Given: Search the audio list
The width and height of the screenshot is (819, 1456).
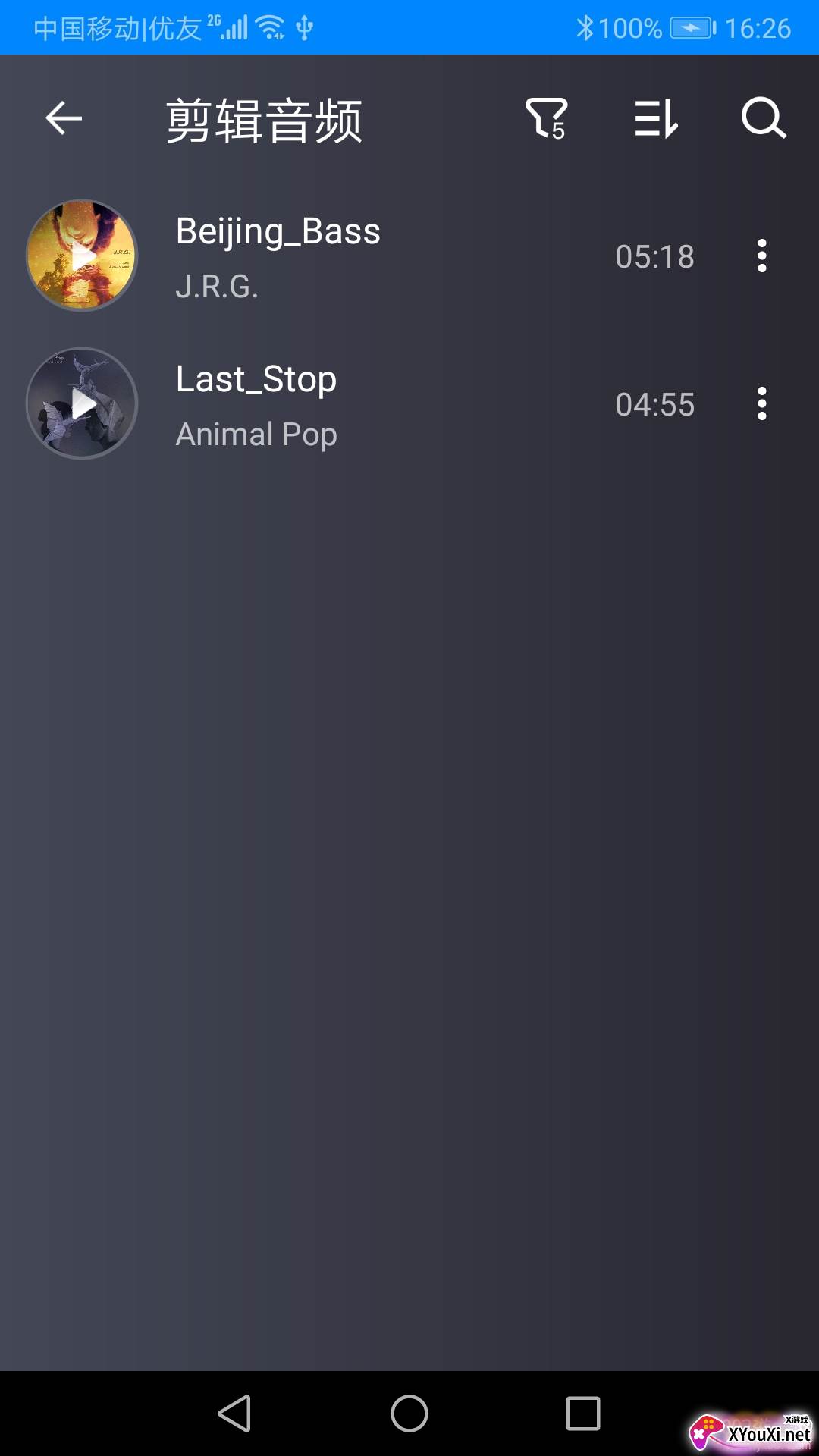Looking at the screenshot, I should [x=763, y=118].
